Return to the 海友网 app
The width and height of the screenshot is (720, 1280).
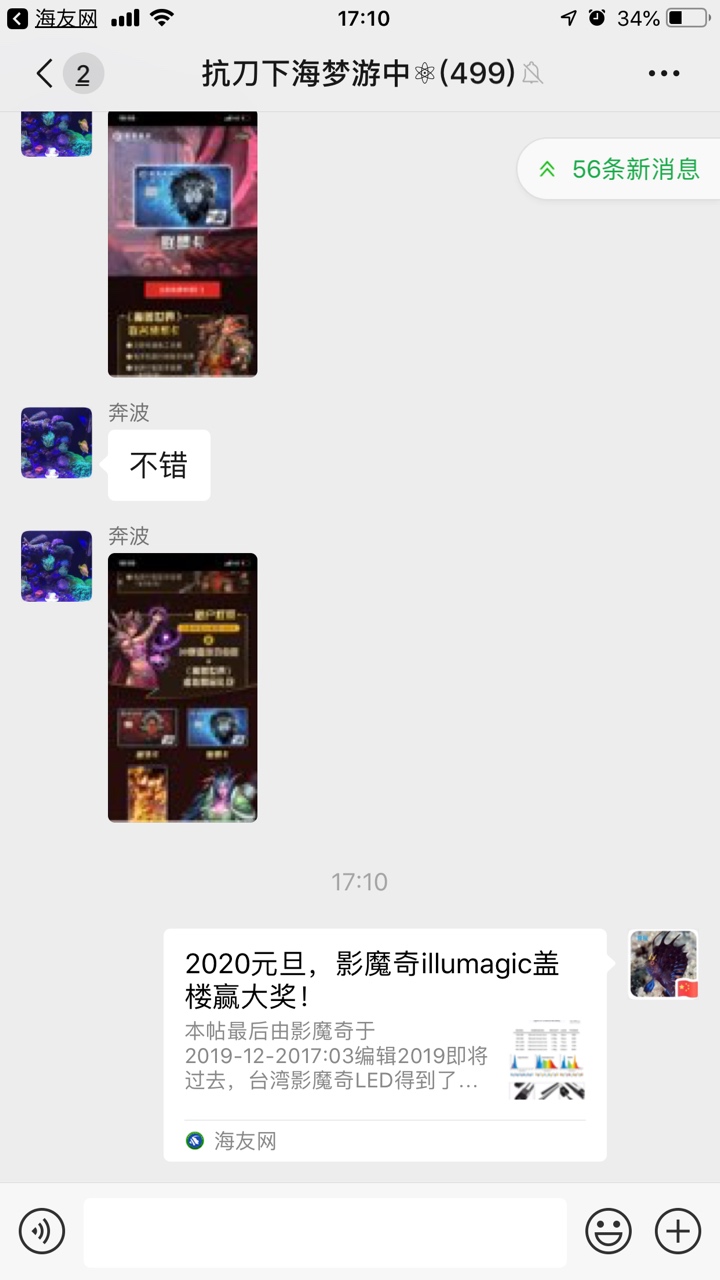click(x=52, y=18)
